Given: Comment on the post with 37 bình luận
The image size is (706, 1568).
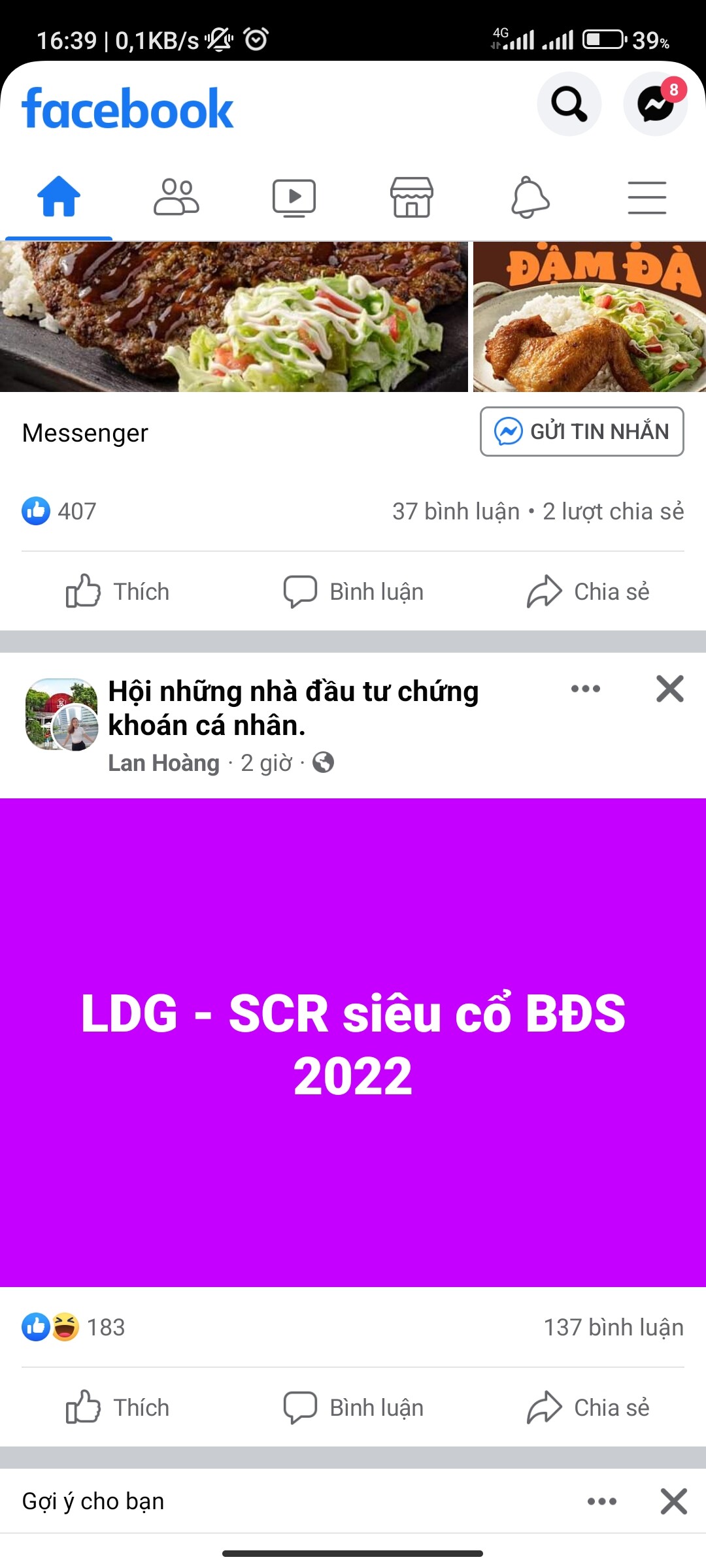Looking at the screenshot, I should point(353,592).
